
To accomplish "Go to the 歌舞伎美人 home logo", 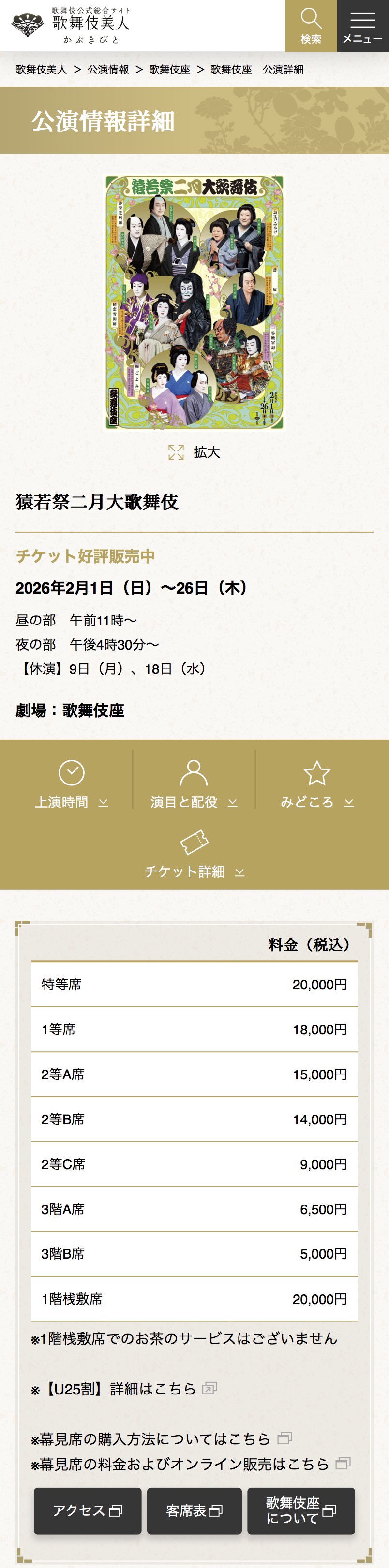I will (71, 25).
